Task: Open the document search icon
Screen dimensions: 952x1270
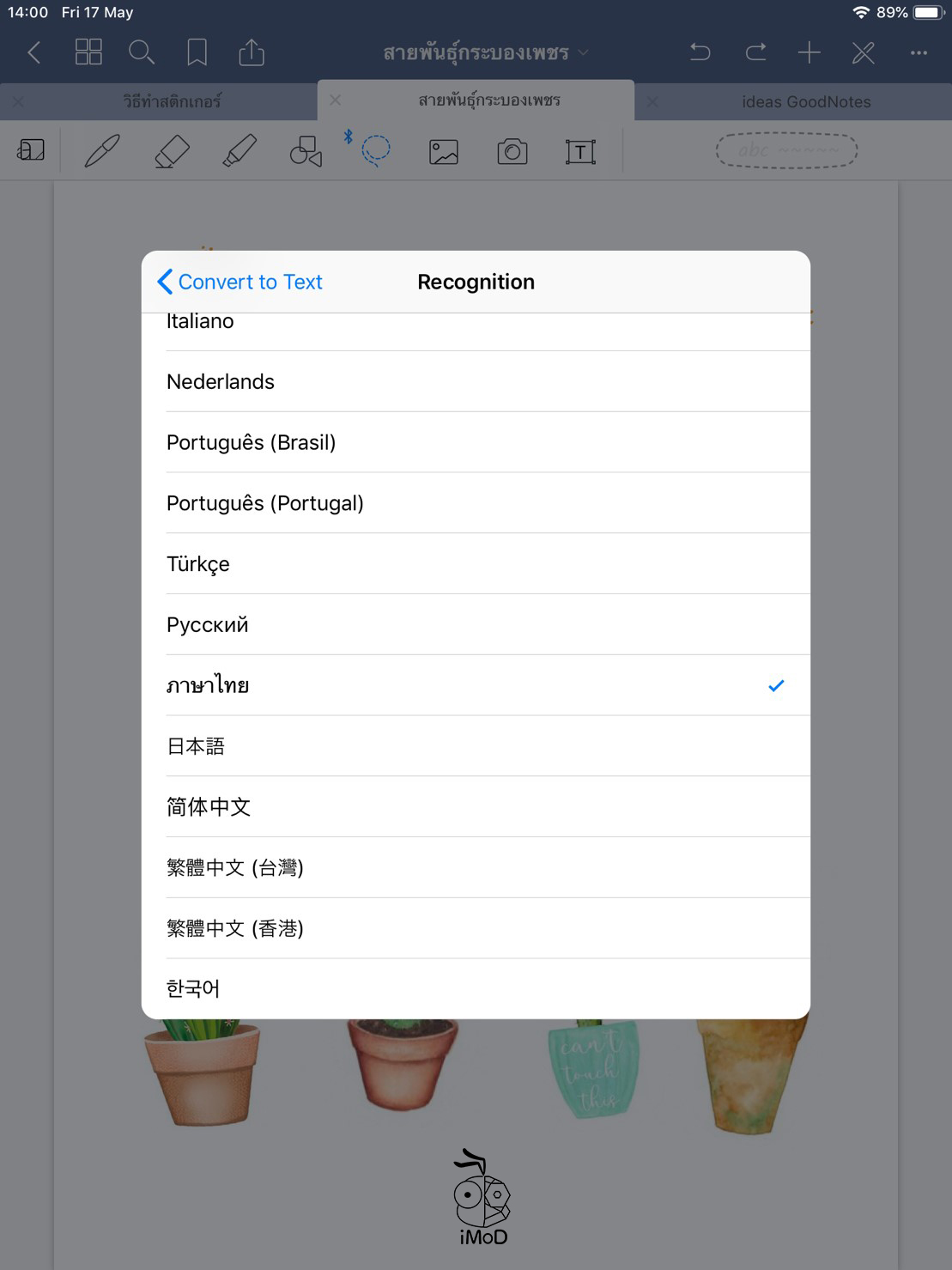Action: click(142, 52)
